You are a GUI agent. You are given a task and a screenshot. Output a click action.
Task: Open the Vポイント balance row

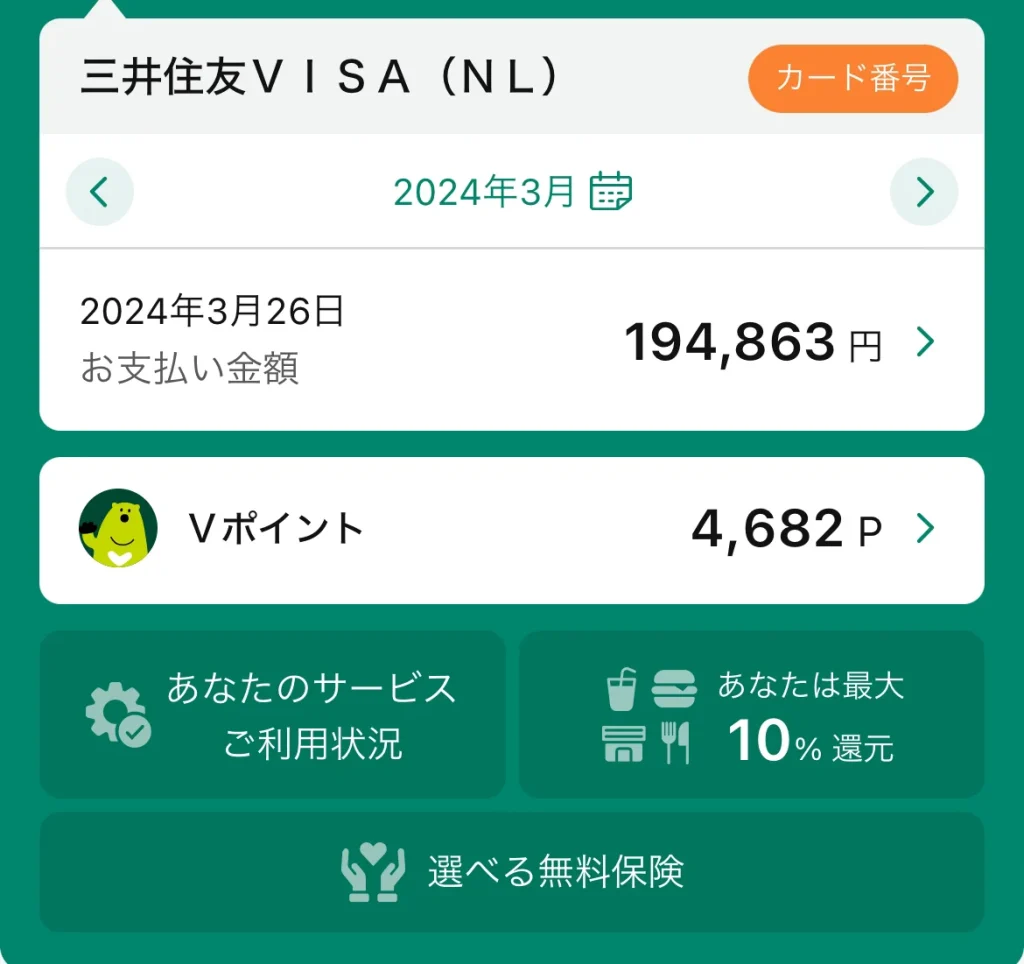(511, 530)
